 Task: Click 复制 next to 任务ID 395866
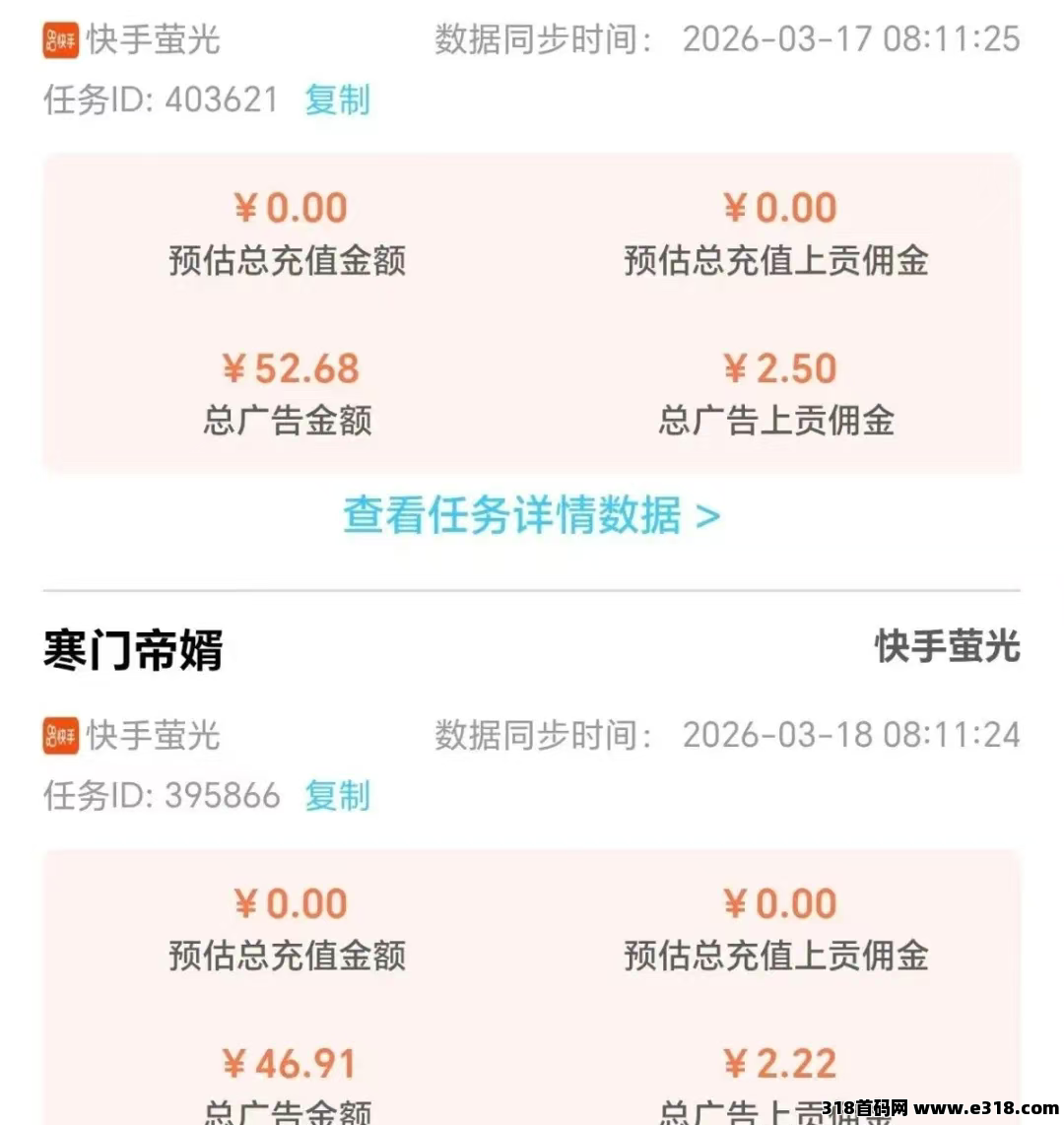click(337, 796)
